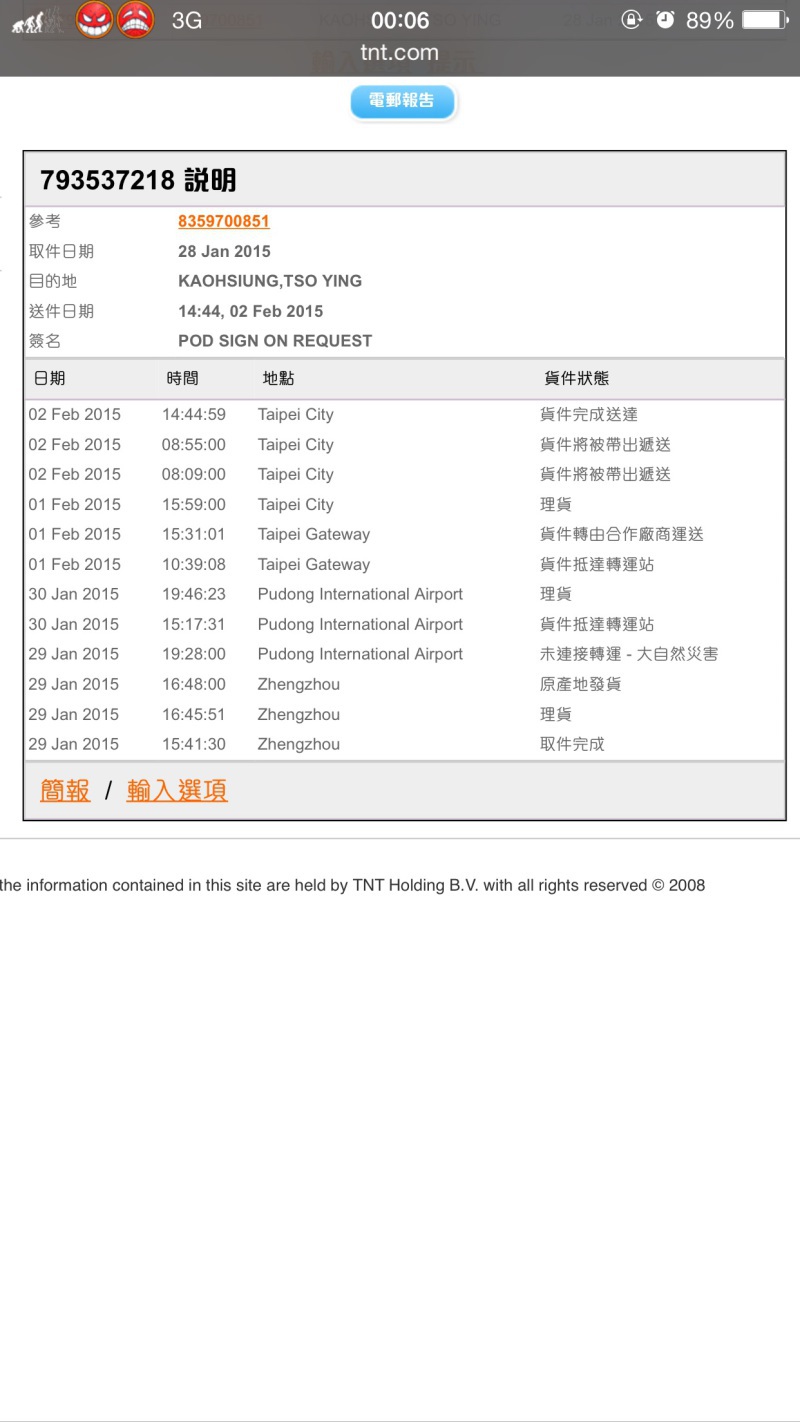Open the 簡報 summary link

point(65,790)
